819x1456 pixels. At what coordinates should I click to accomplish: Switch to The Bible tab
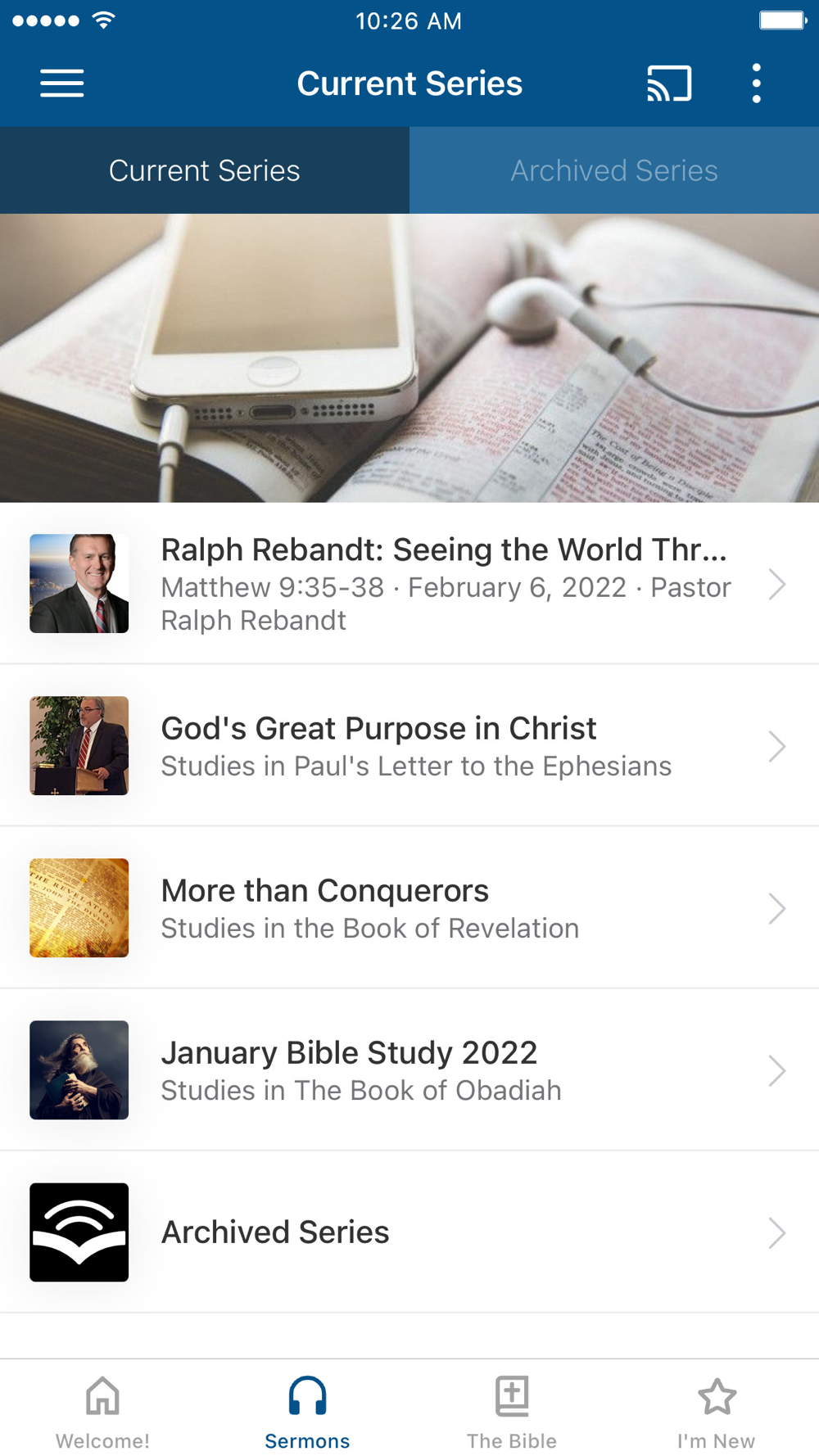512,1412
